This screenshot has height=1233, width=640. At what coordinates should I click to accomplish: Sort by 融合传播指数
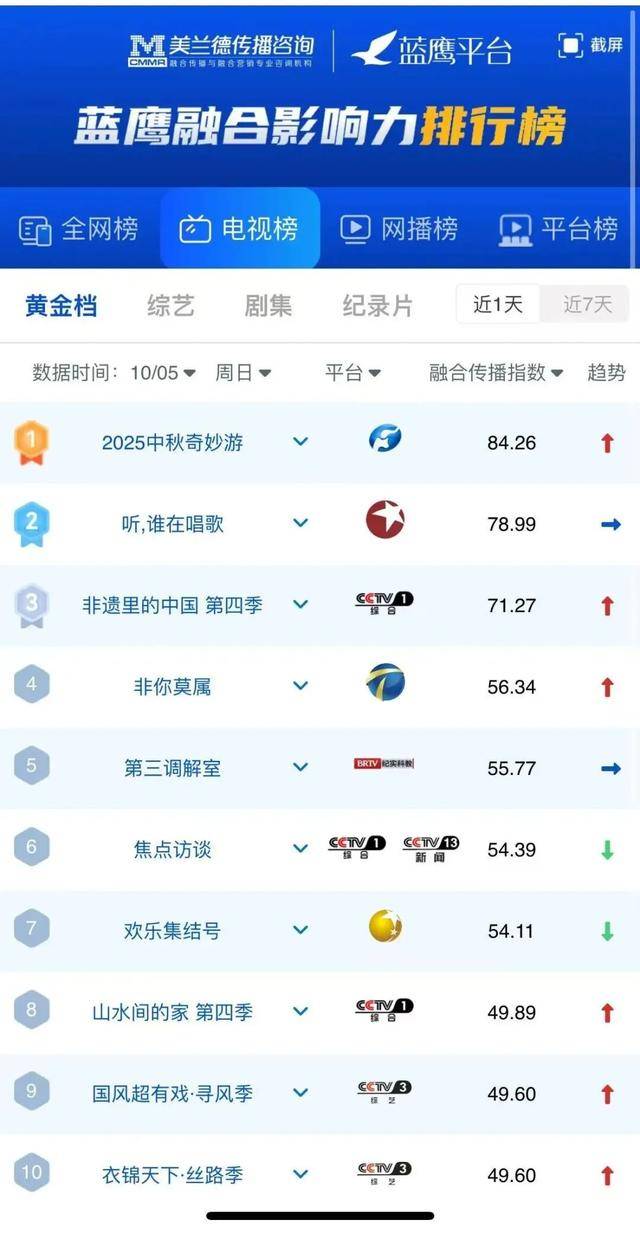click(496, 373)
